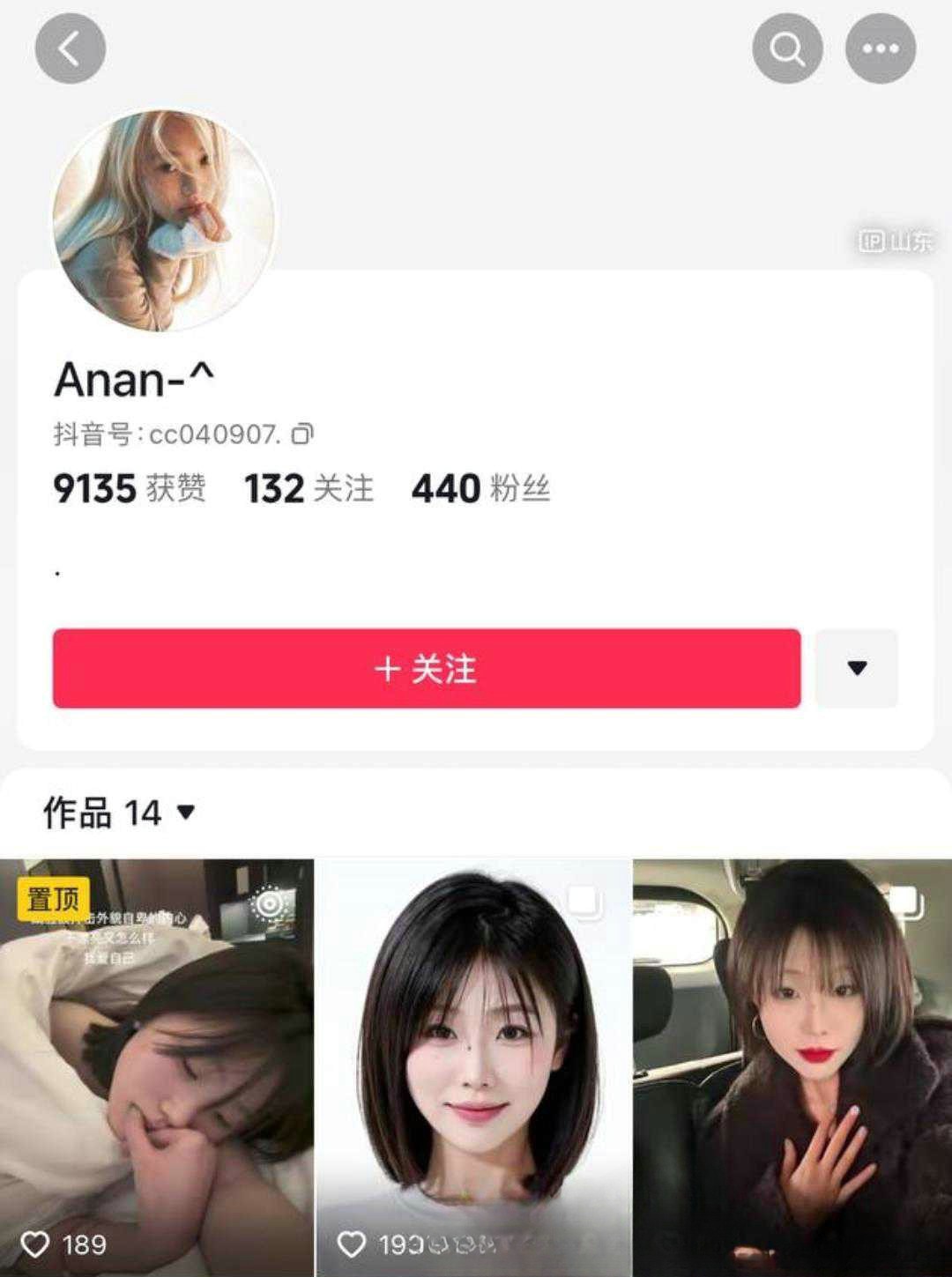Open the post taken inside a car
The height and width of the screenshot is (1277, 952).
[x=792, y=1066]
